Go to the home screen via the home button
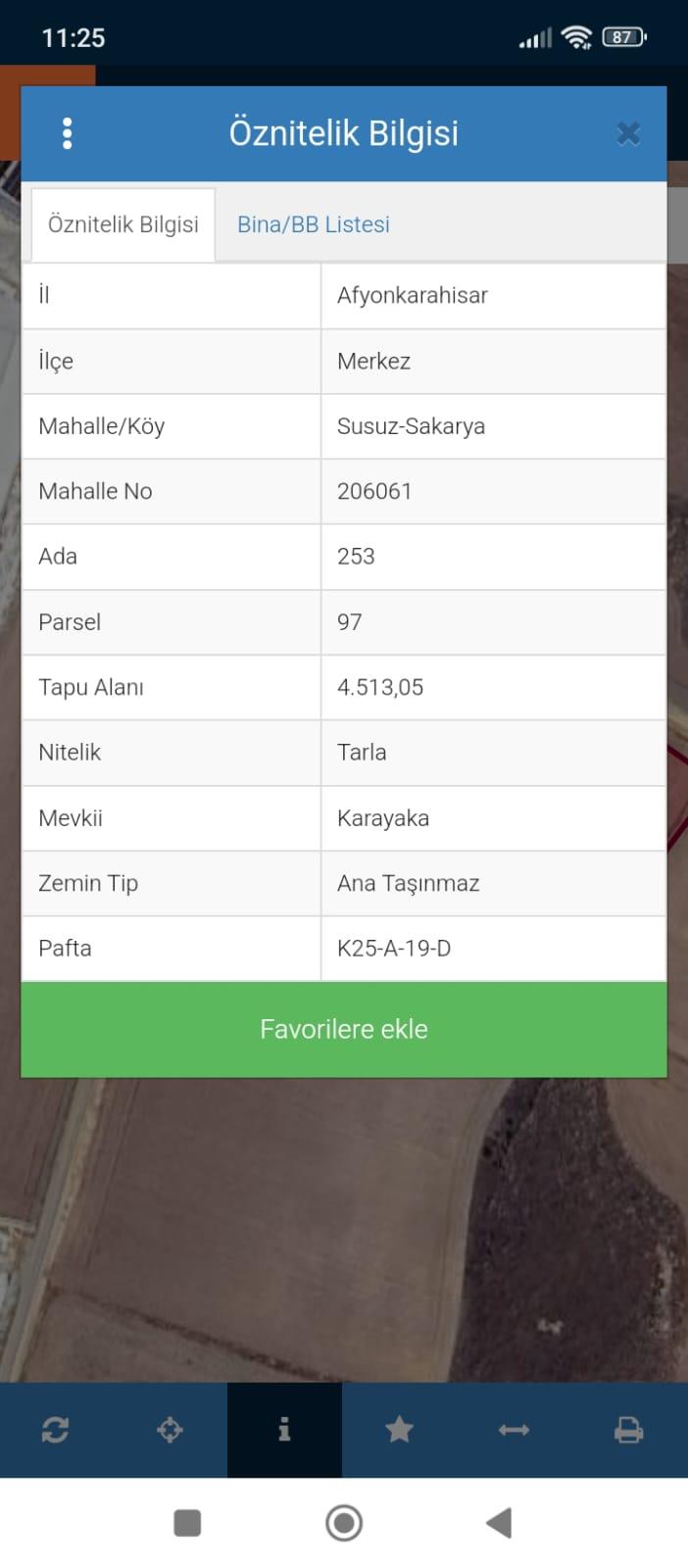The height and width of the screenshot is (1568, 688). point(344,1523)
